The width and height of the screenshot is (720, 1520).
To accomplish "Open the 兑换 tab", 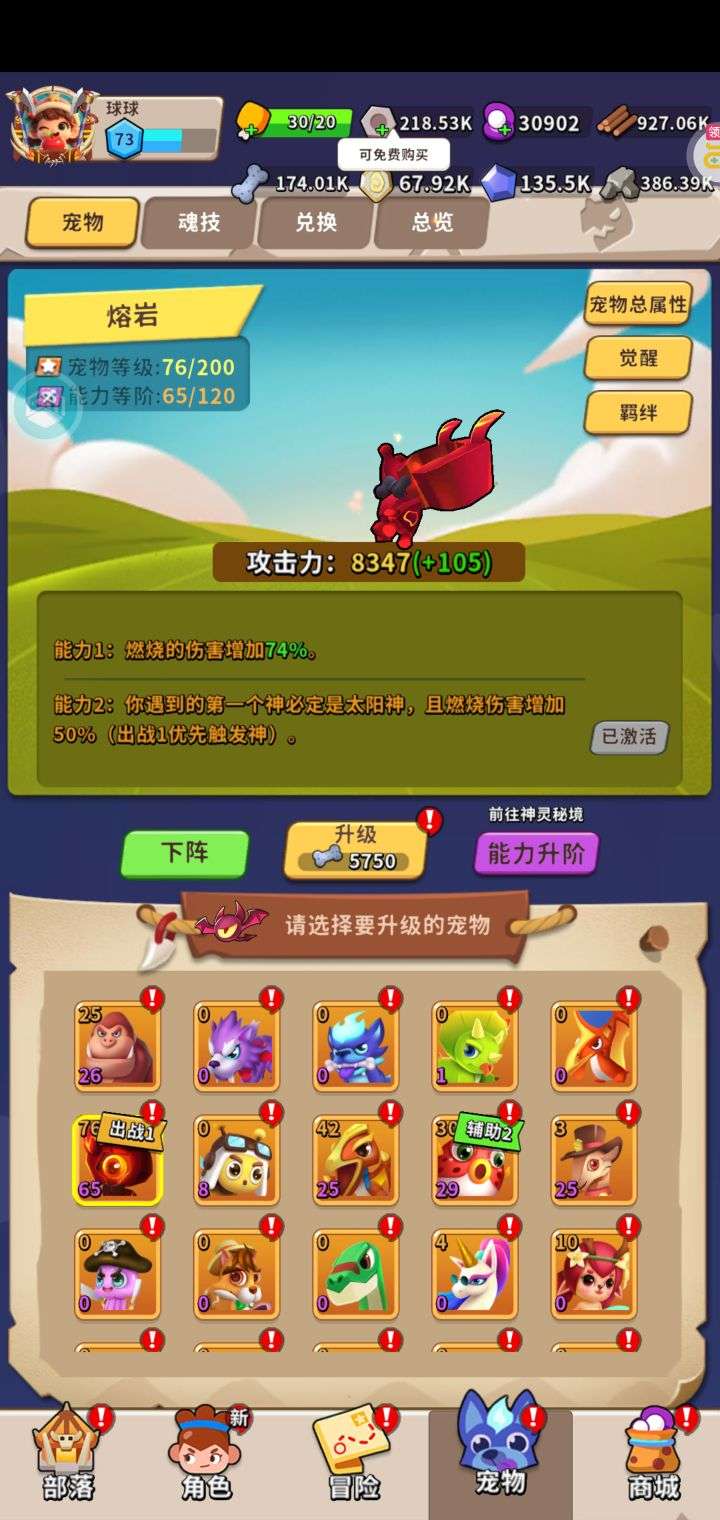I will (x=315, y=222).
